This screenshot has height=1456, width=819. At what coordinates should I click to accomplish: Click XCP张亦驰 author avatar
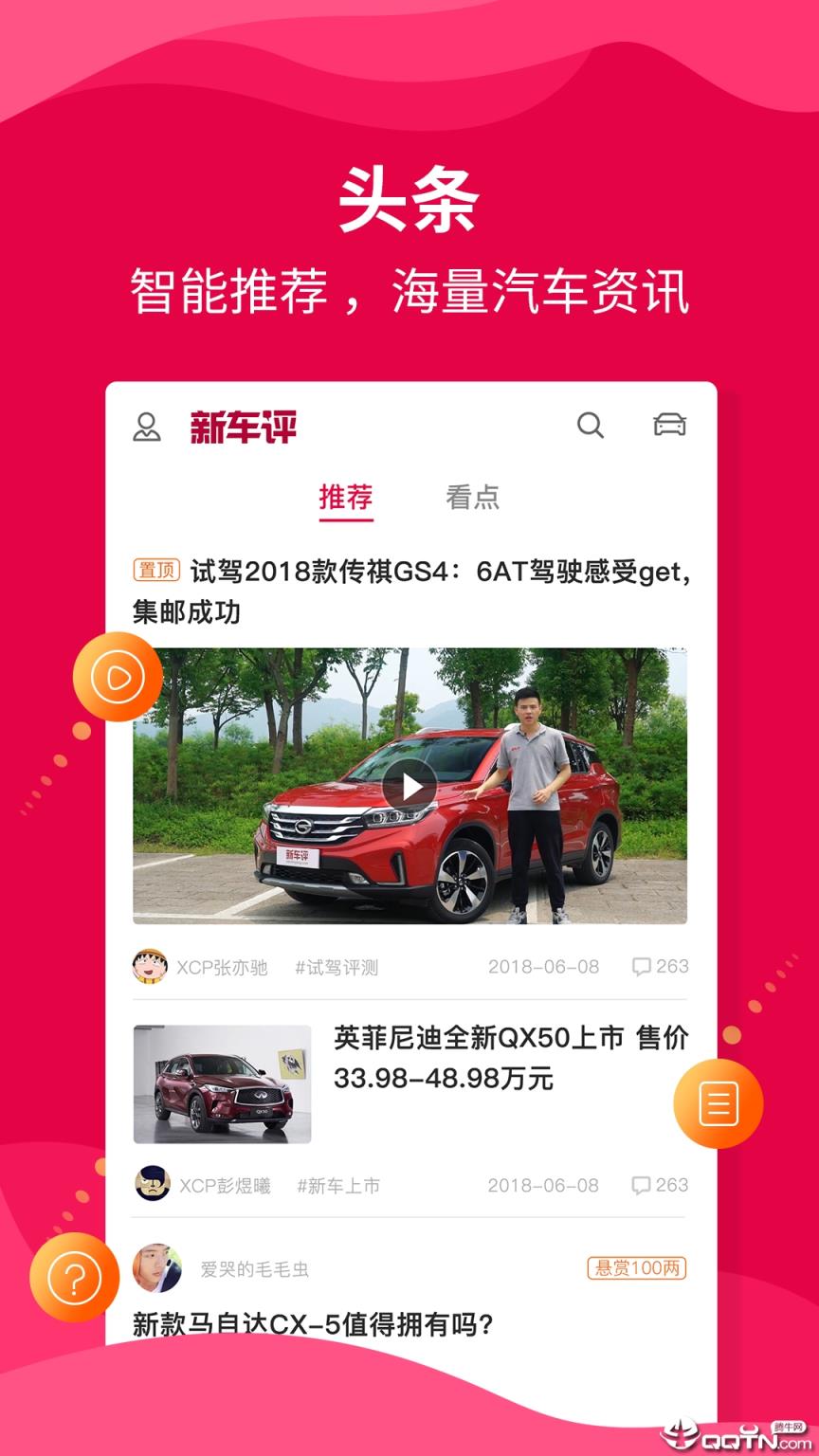(x=149, y=967)
